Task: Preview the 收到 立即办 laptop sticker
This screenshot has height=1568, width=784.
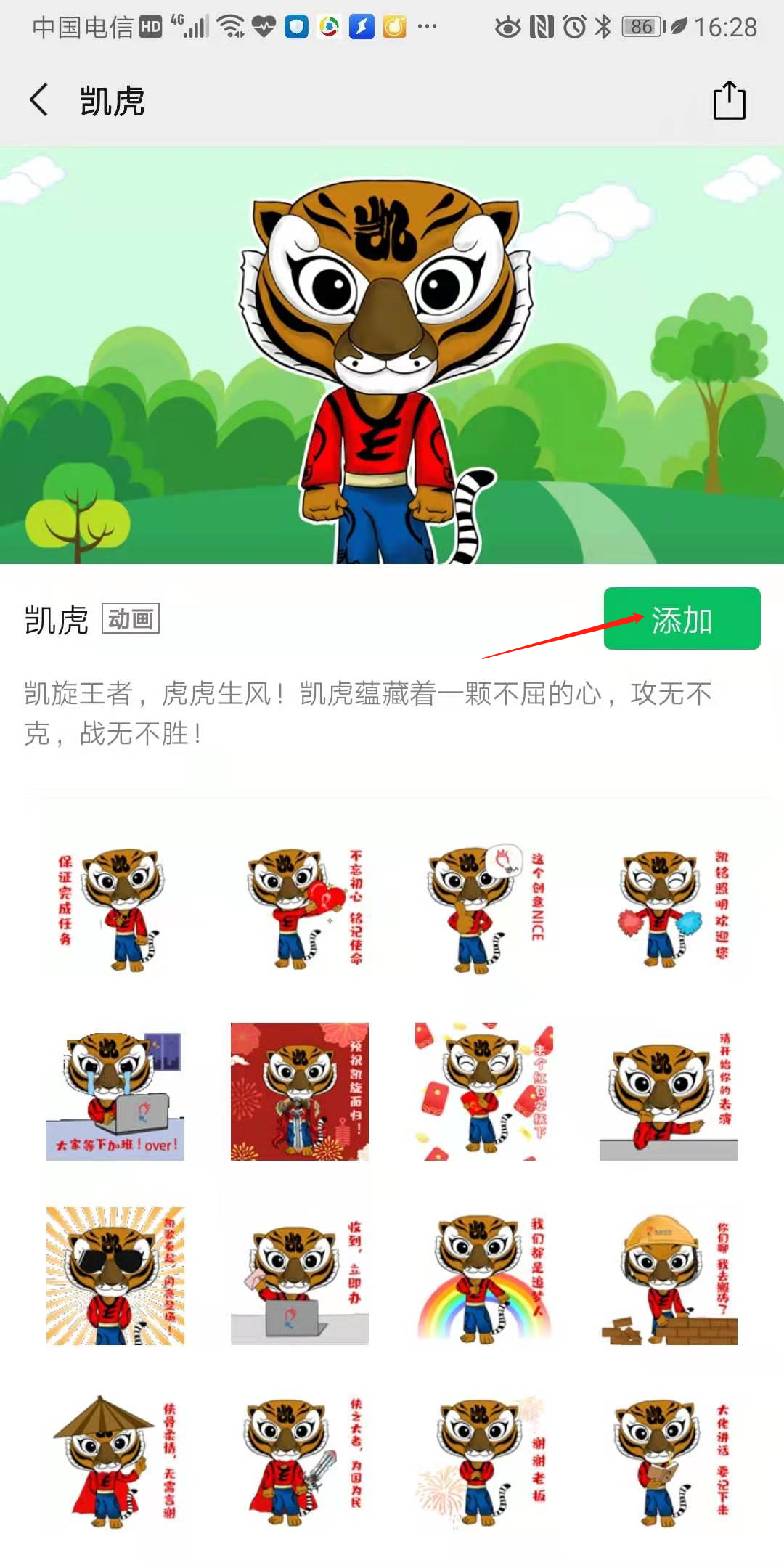Action: coord(299,1276)
